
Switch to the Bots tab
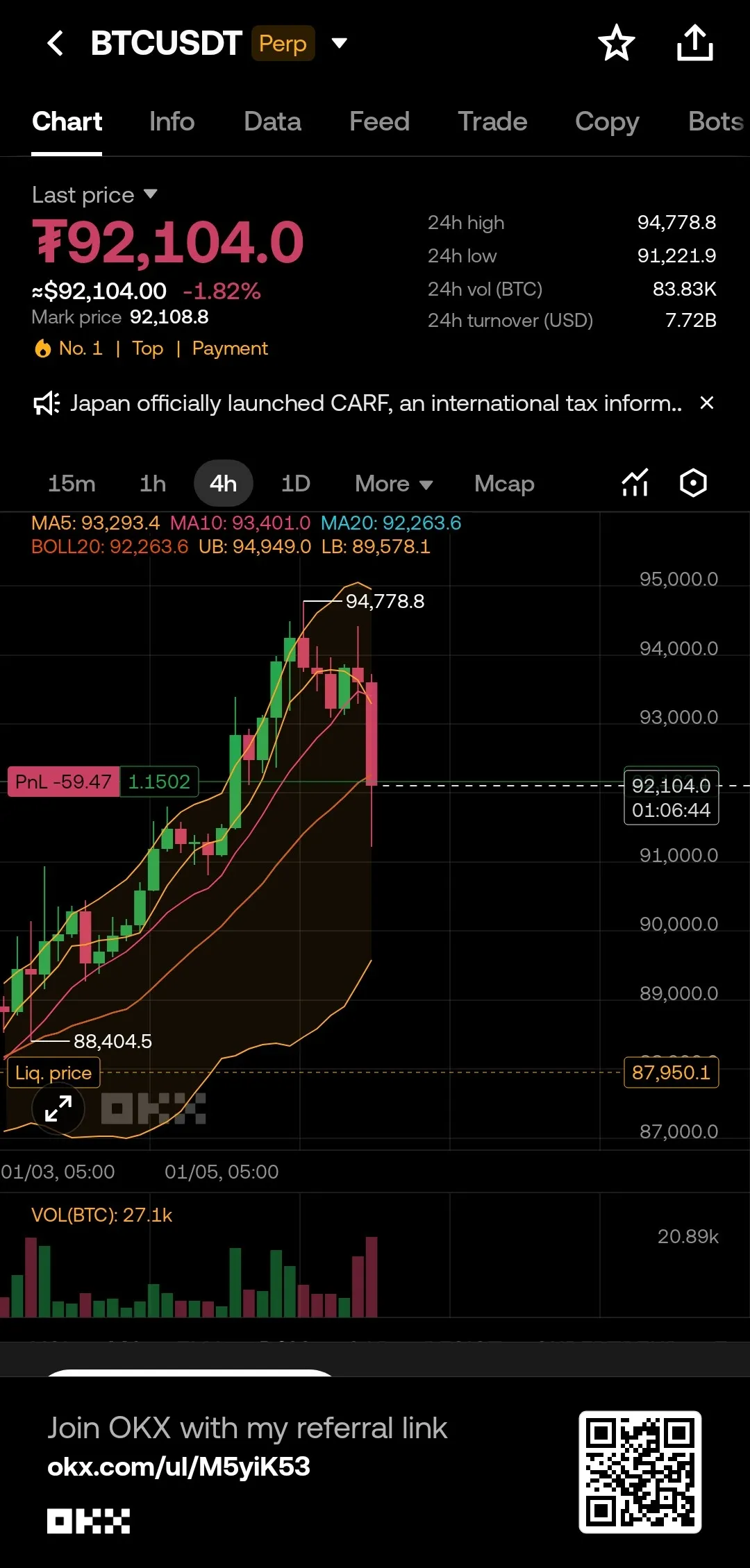(715, 121)
